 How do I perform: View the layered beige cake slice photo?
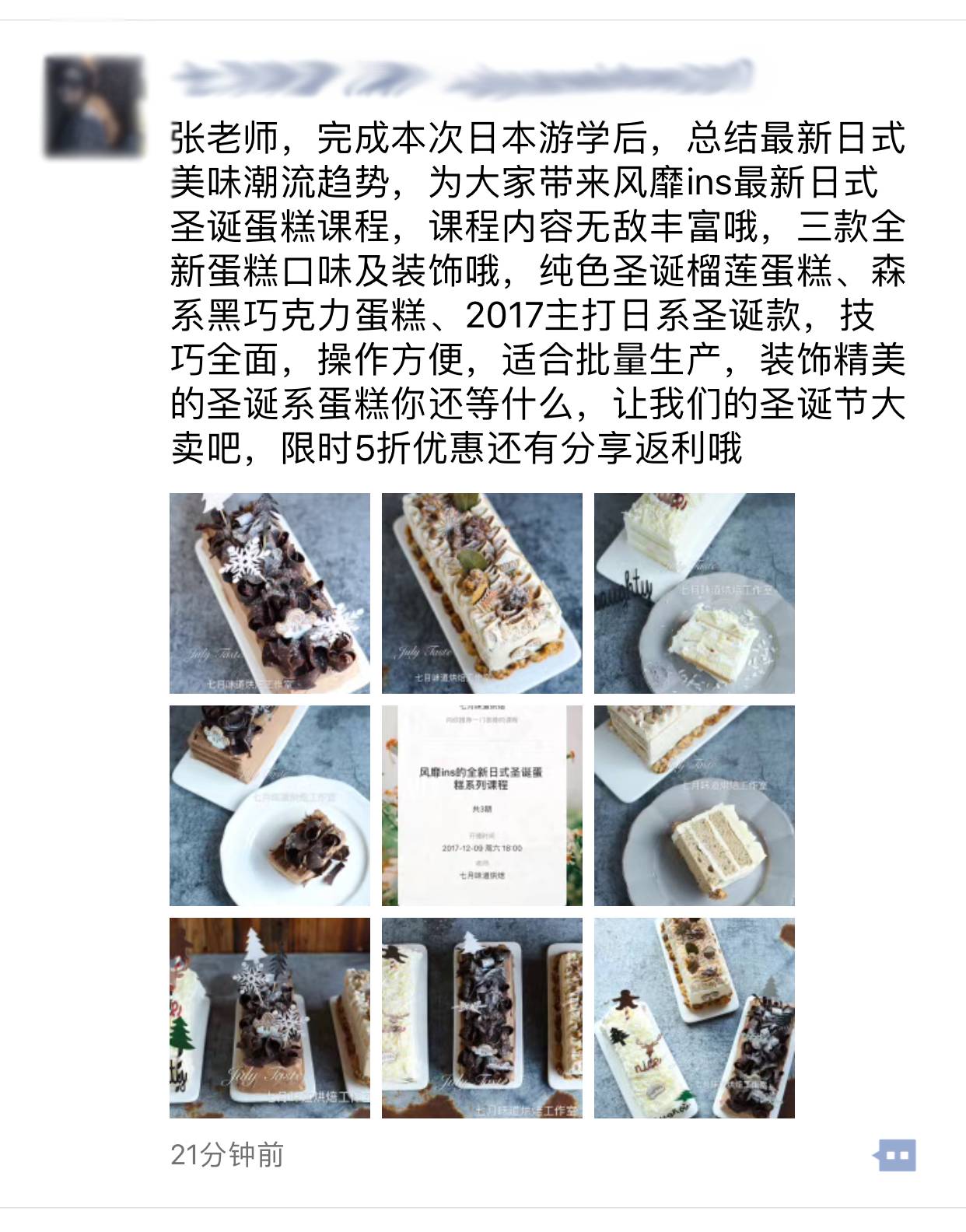click(695, 806)
